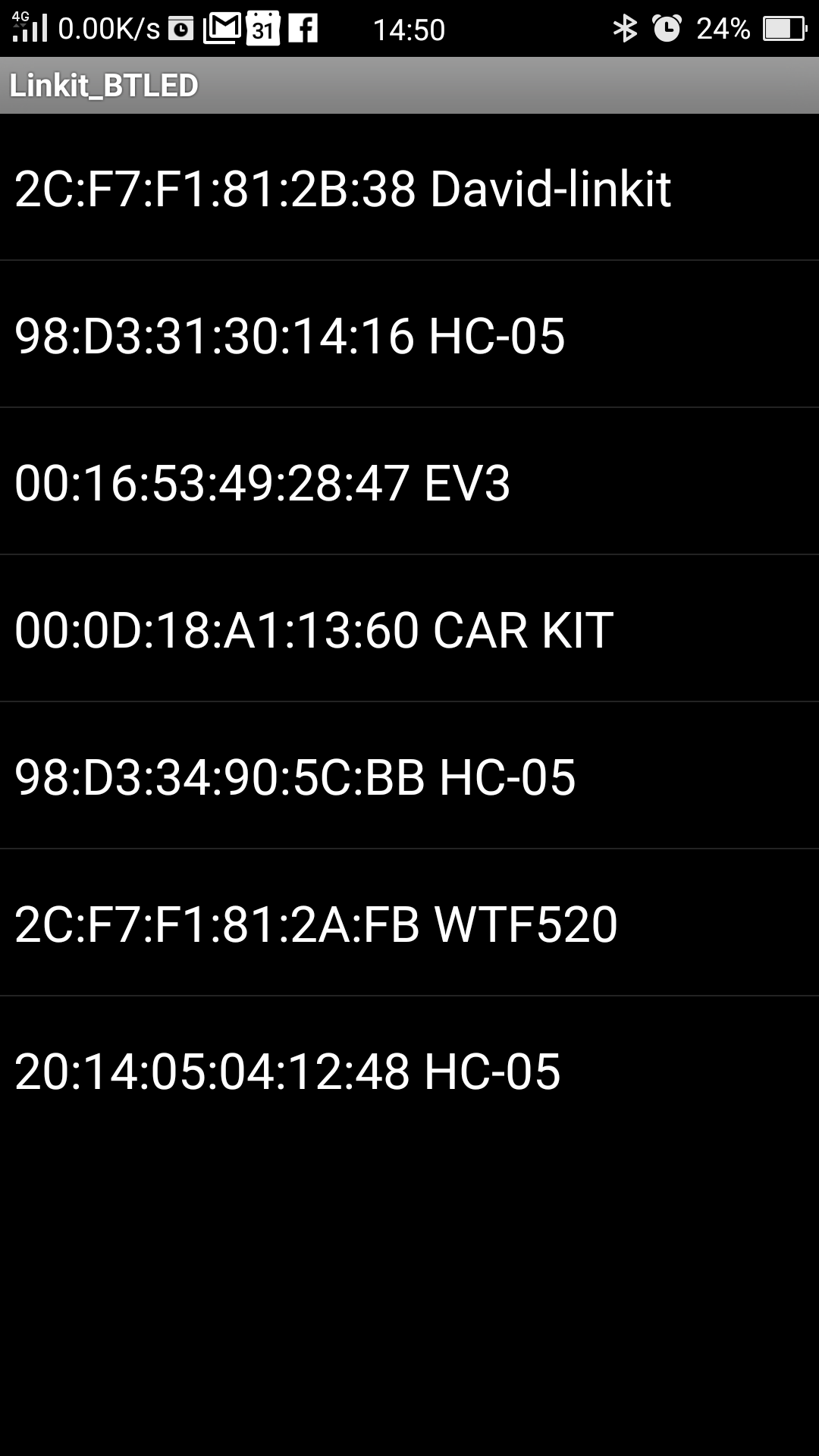Tap the data speed indicator showing 0.00K/s

click(x=108, y=27)
